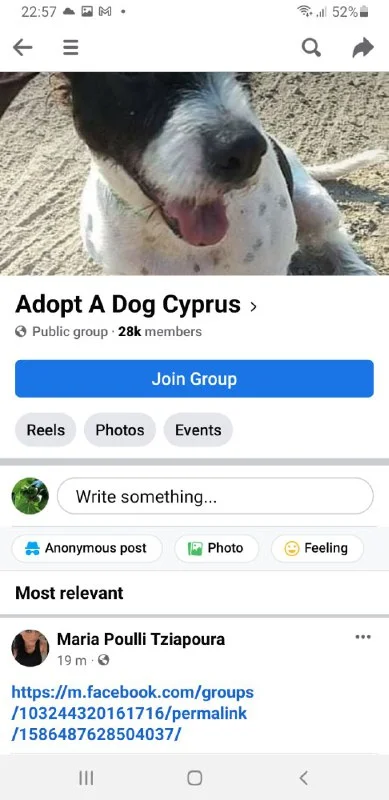This screenshot has width=389, height=800.
Task: Change the Most relevant sorting
Action: tap(69, 593)
